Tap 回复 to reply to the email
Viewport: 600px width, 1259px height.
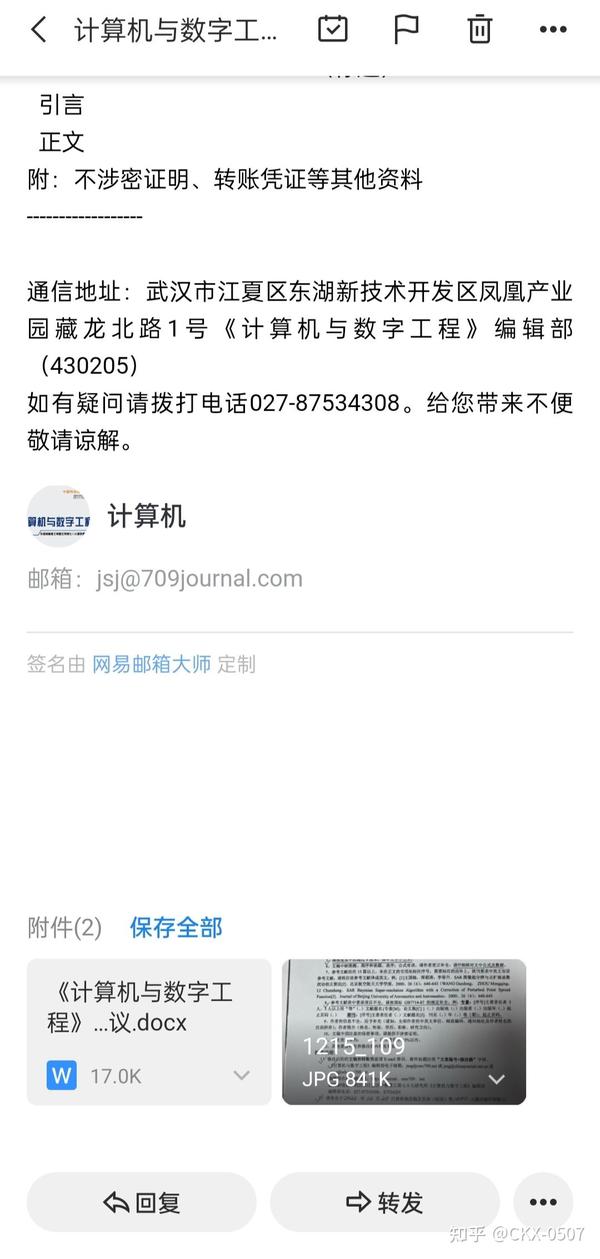pos(142,1202)
